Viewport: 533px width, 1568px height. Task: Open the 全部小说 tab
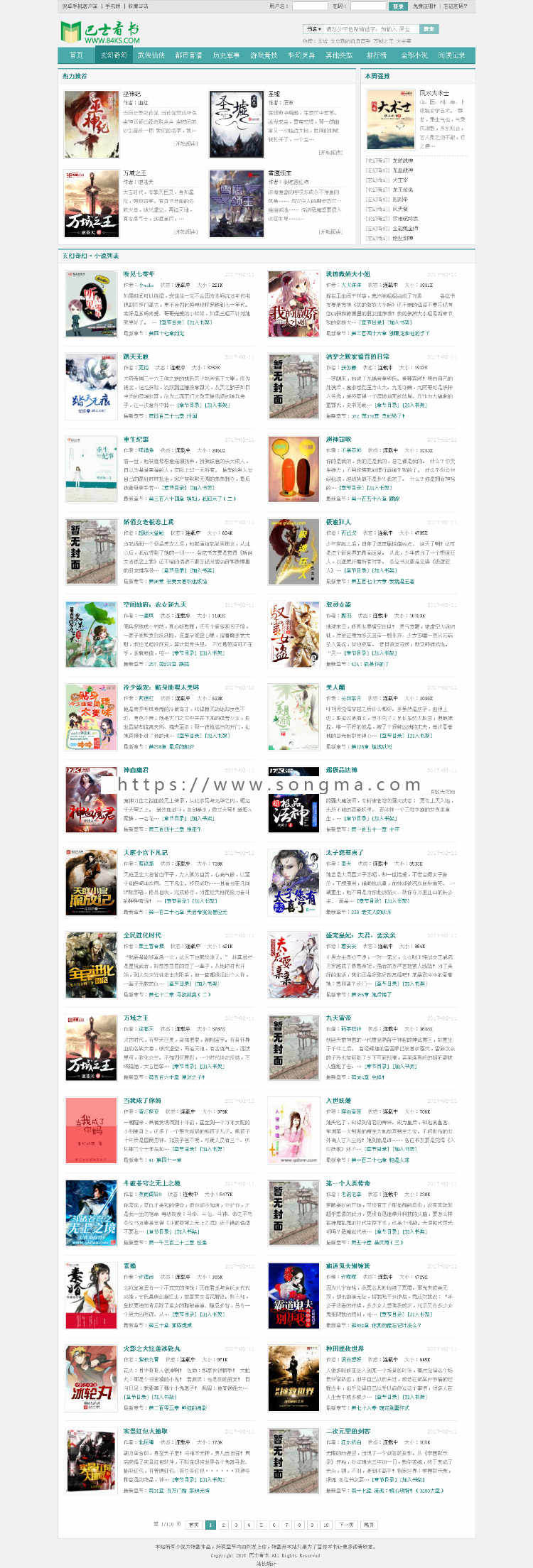pyautogui.click(x=414, y=55)
